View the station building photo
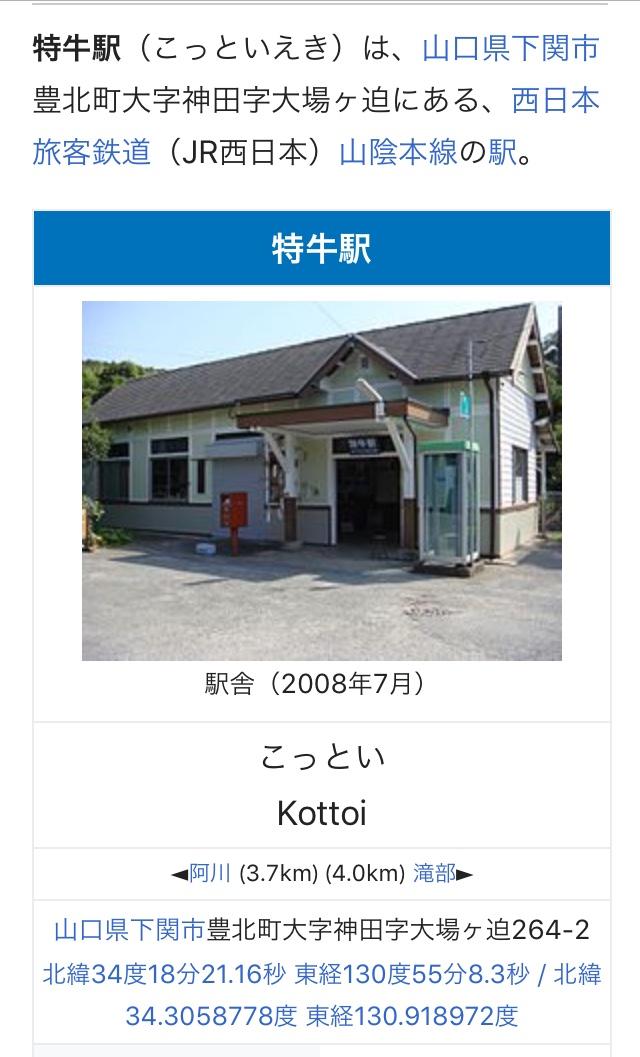The image size is (640, 1057). [321, 481]
